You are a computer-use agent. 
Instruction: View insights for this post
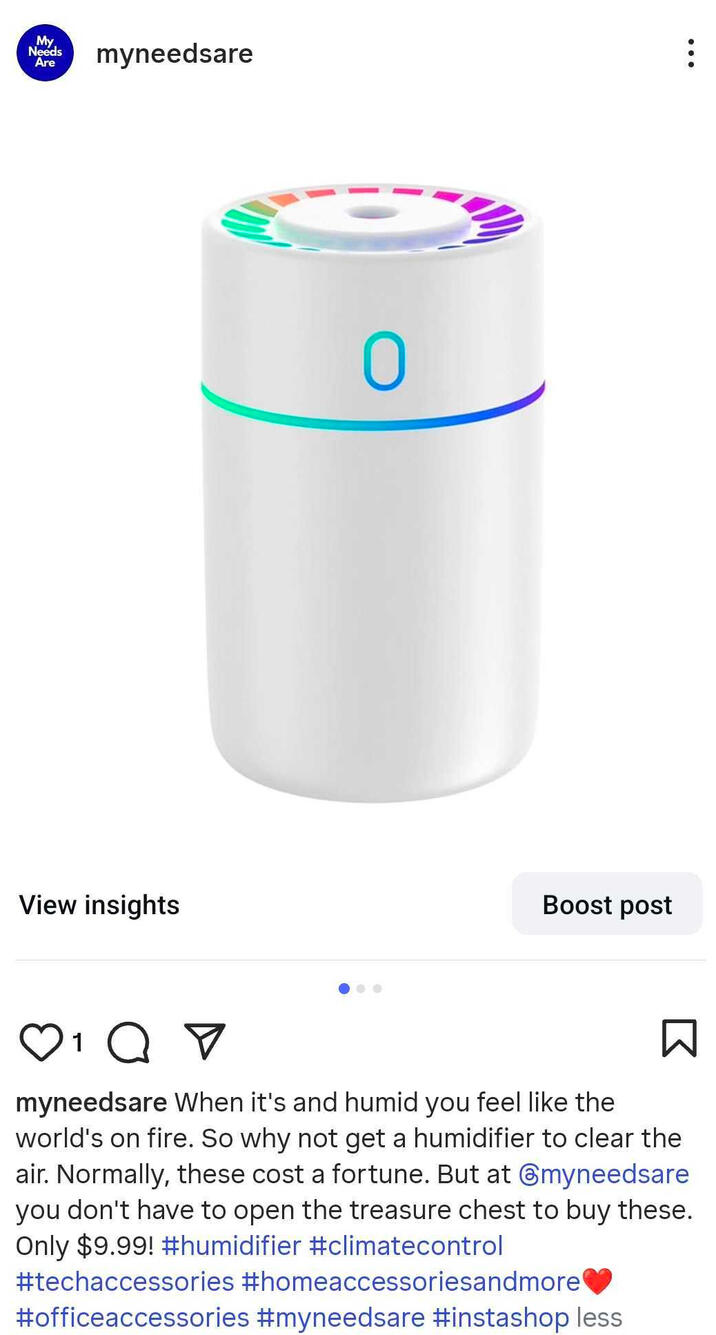(99, 905)
